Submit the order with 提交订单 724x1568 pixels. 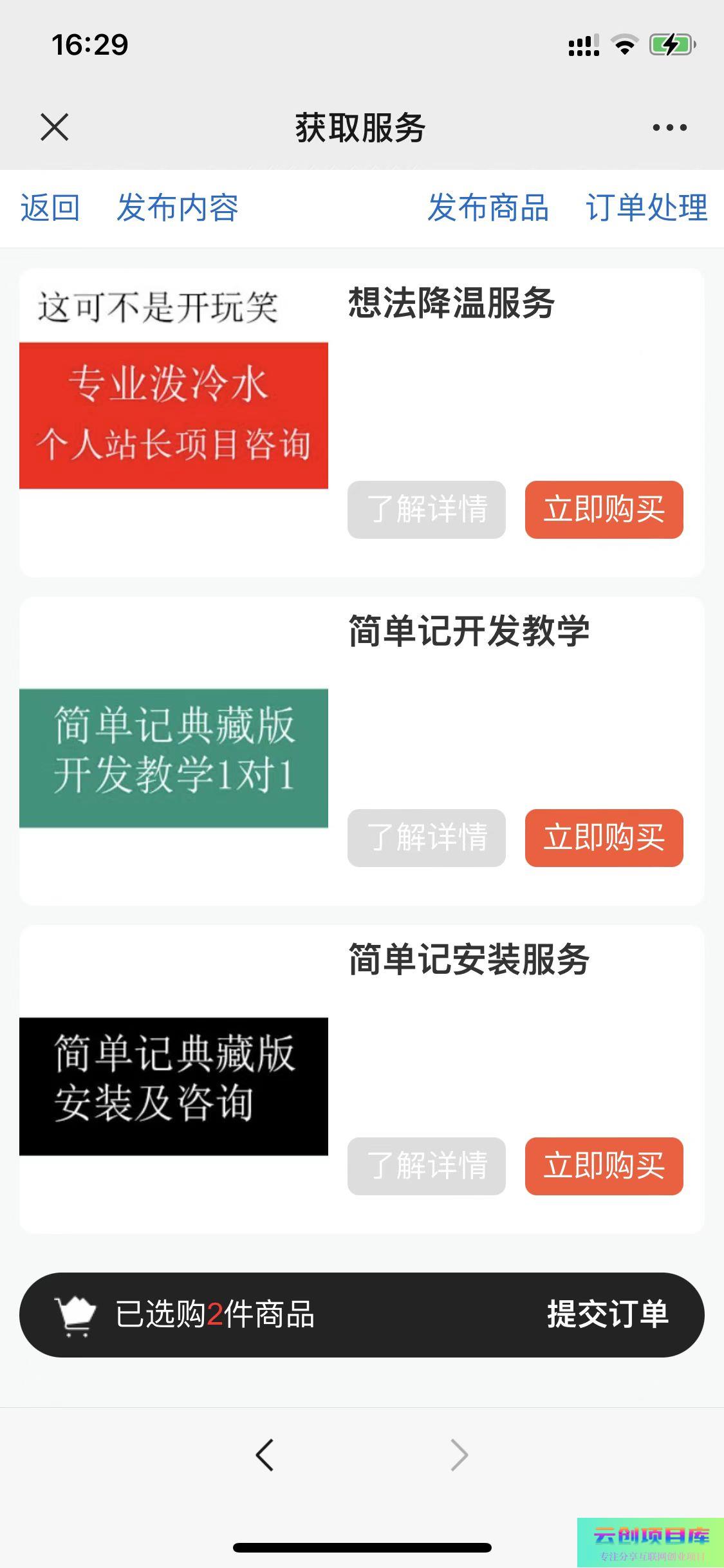coord(608,1314)
